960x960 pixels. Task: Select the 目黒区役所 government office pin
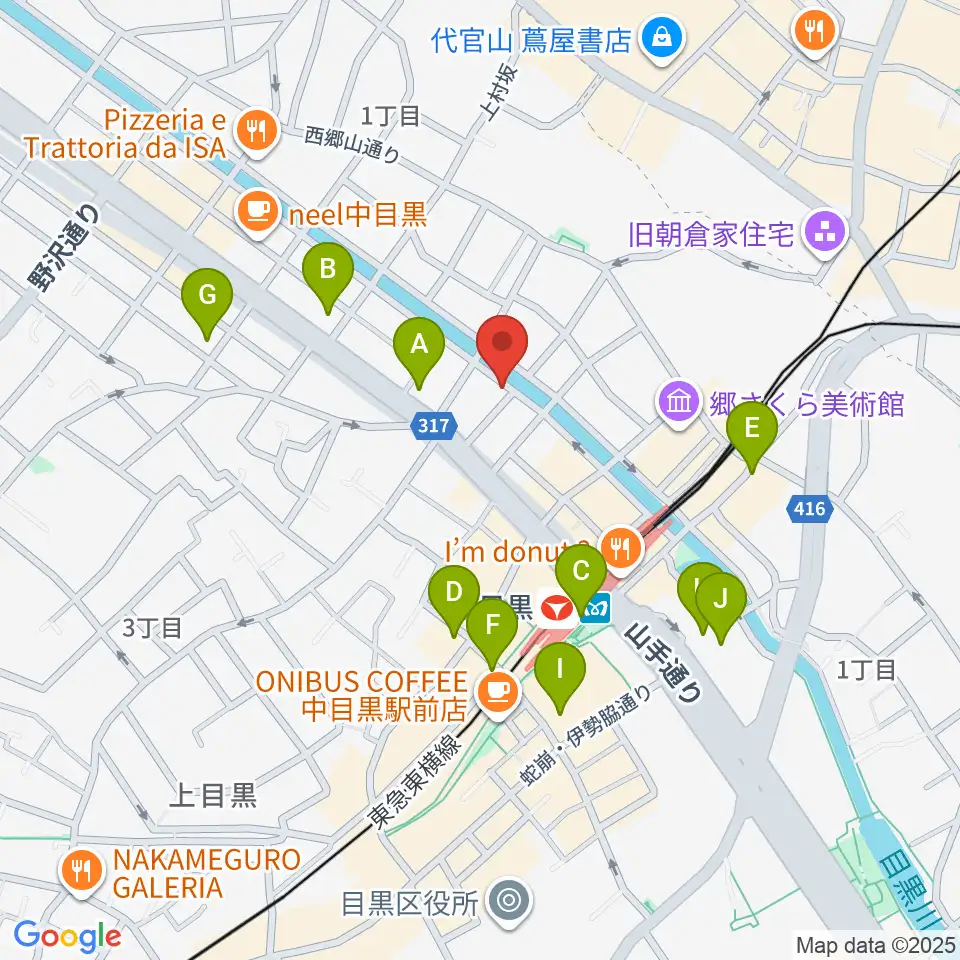coord(509,901)
